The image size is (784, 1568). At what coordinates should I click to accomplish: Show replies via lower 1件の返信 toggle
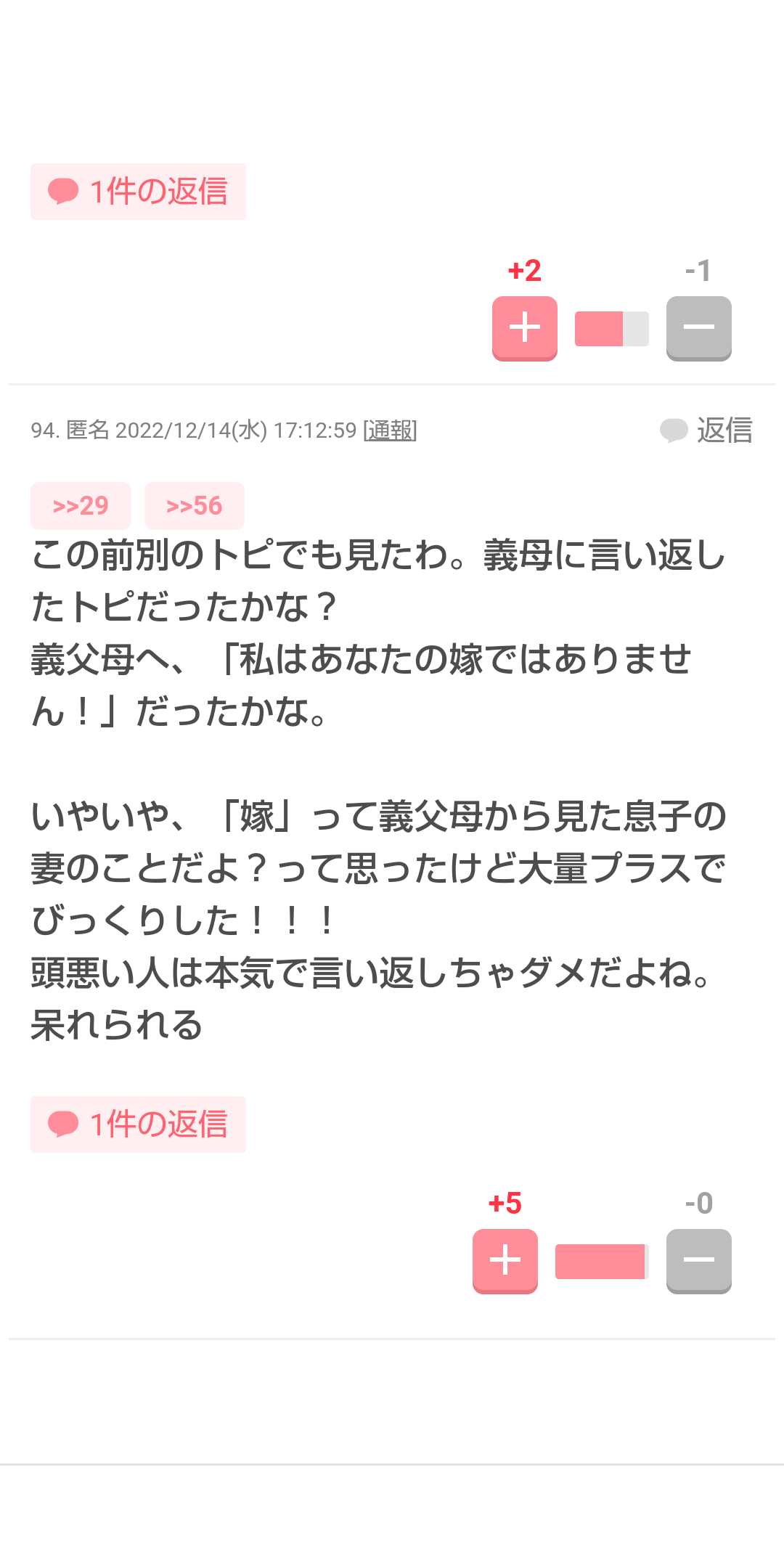point(138,1125)
